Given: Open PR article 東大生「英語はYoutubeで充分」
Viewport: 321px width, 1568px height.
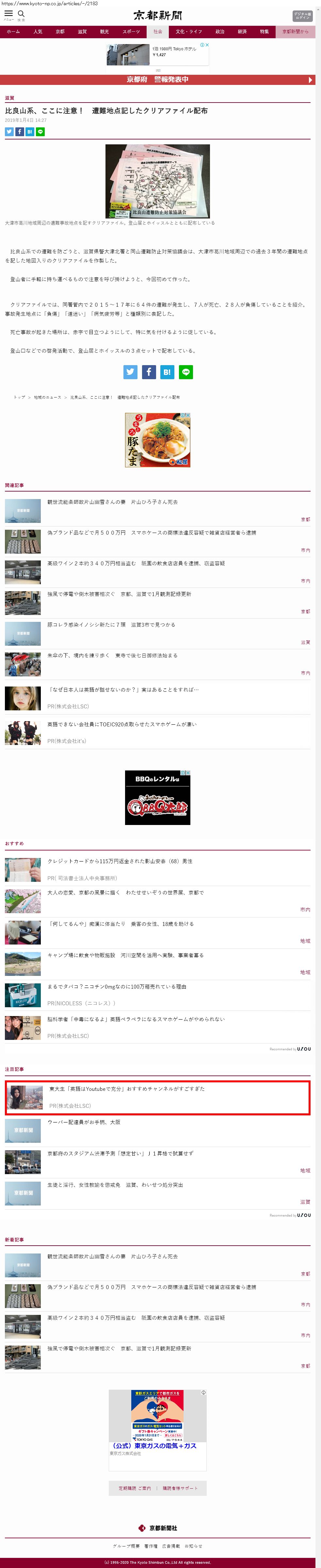Looking at the screenshot, I should [127, 1088].
